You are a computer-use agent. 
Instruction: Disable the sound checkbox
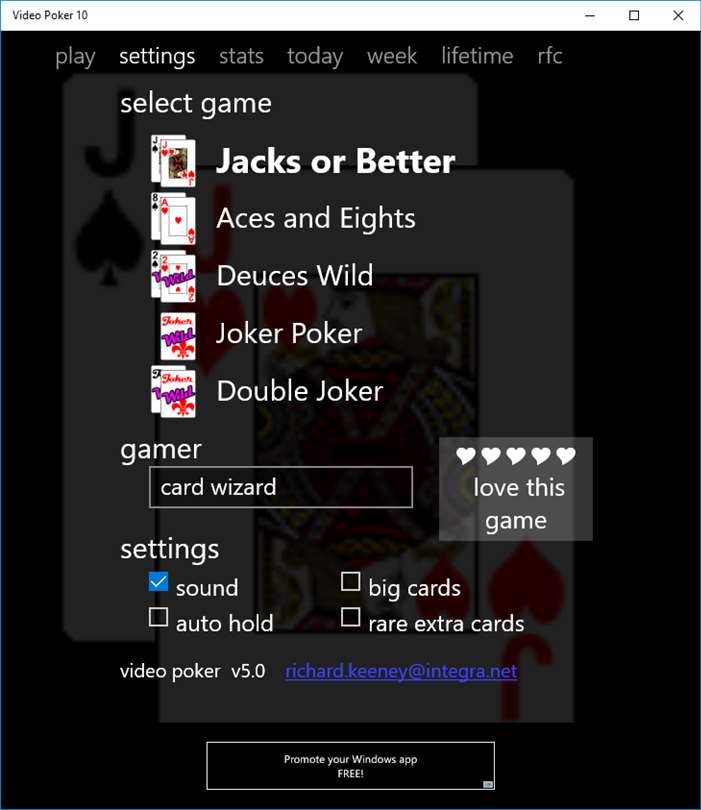158,582
